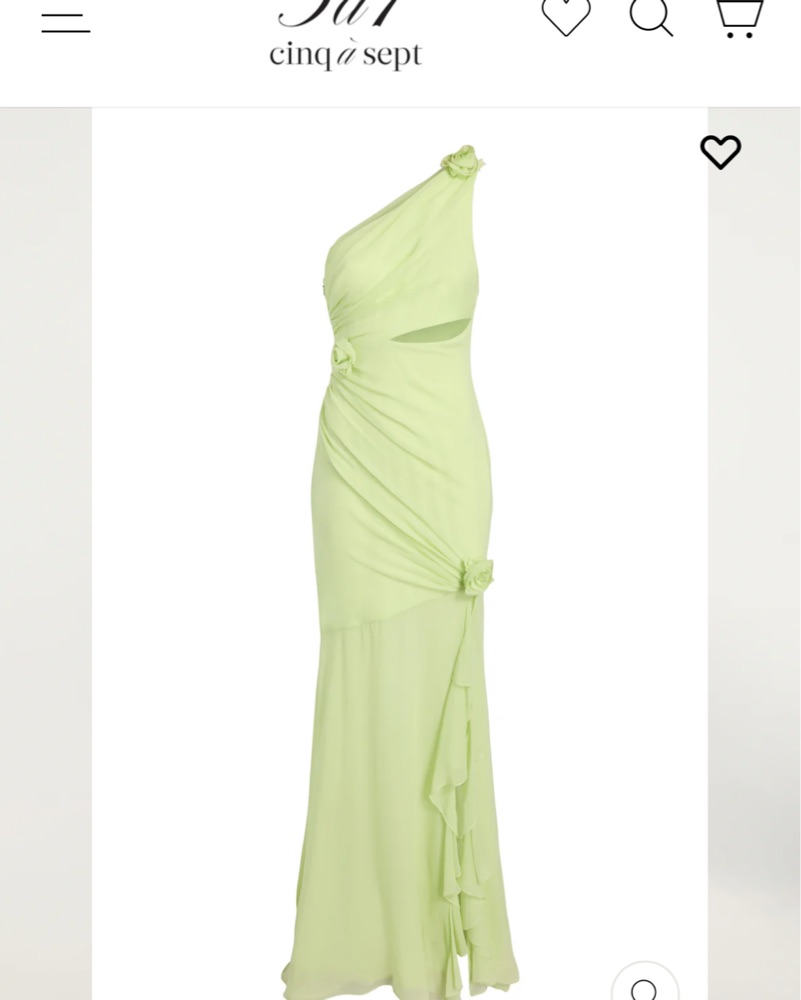Open the hamburger navigation menu
The width and height of the screenshot is (801, 1000).
[x=66, y=23]
